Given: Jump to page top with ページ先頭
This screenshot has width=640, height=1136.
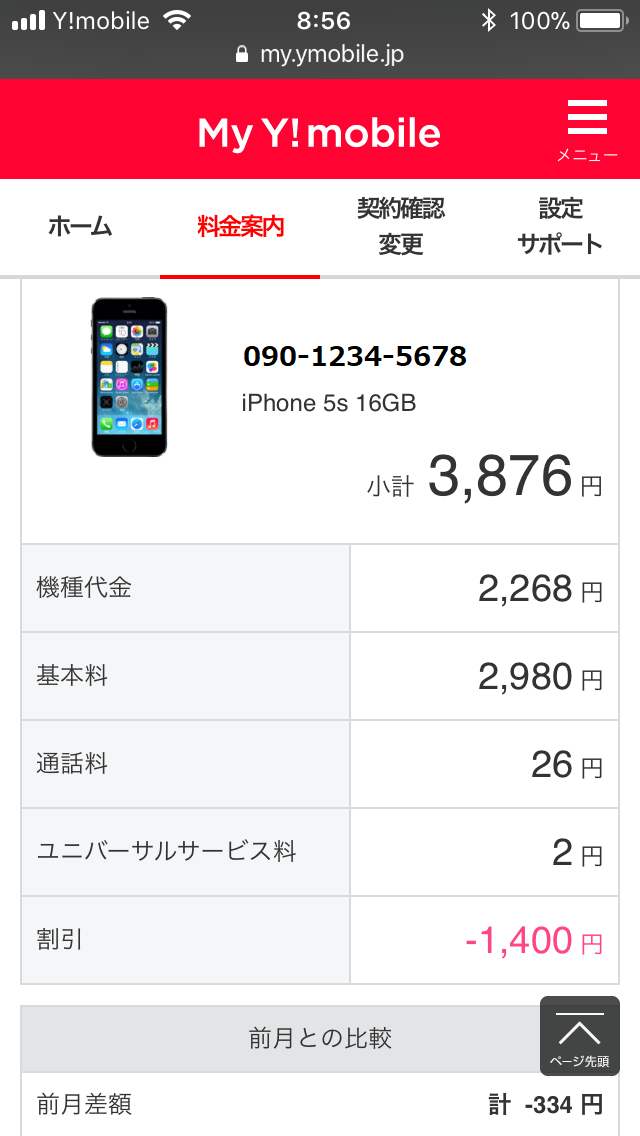Looking at the screenshot, I should click(580, 1036).
